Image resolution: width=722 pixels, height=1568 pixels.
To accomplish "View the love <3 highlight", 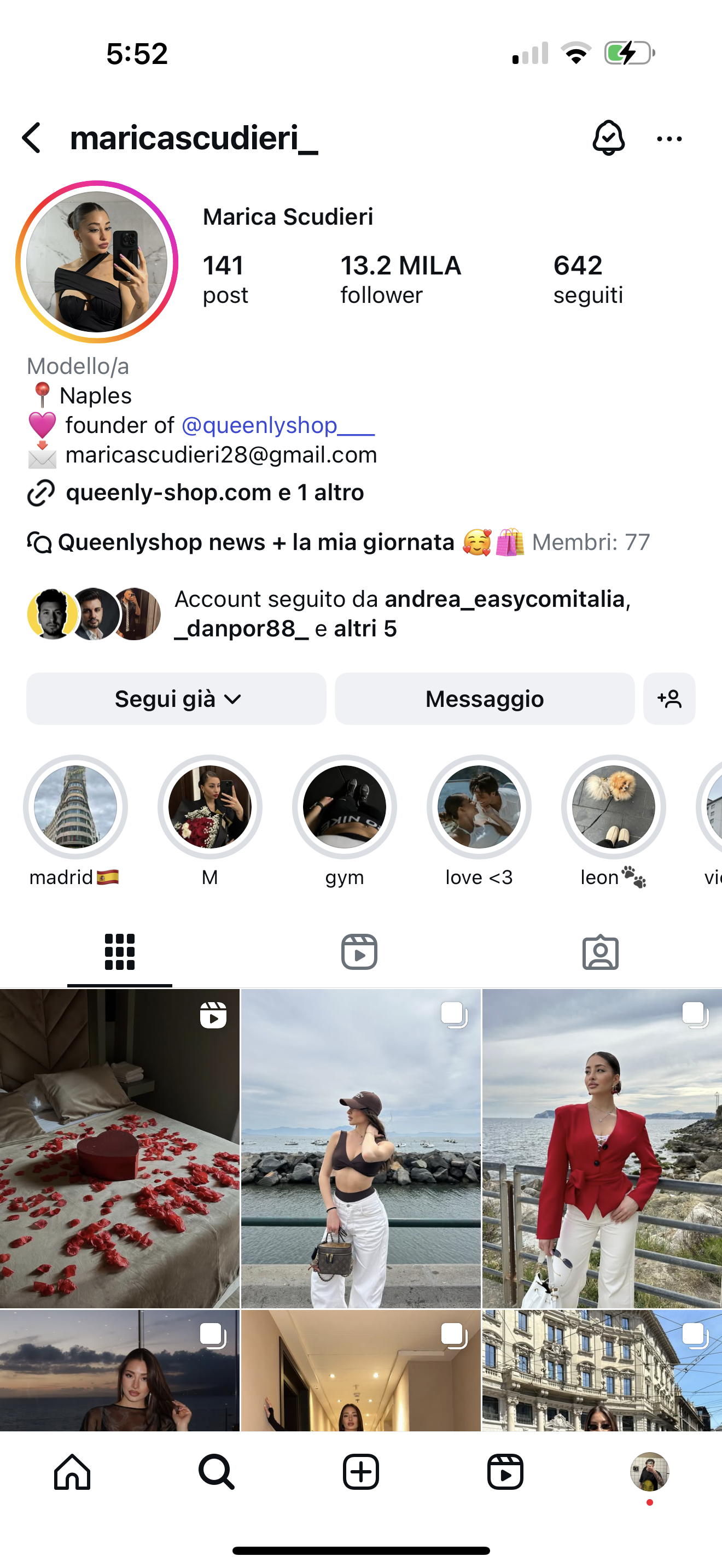I will tap(479, 807).
